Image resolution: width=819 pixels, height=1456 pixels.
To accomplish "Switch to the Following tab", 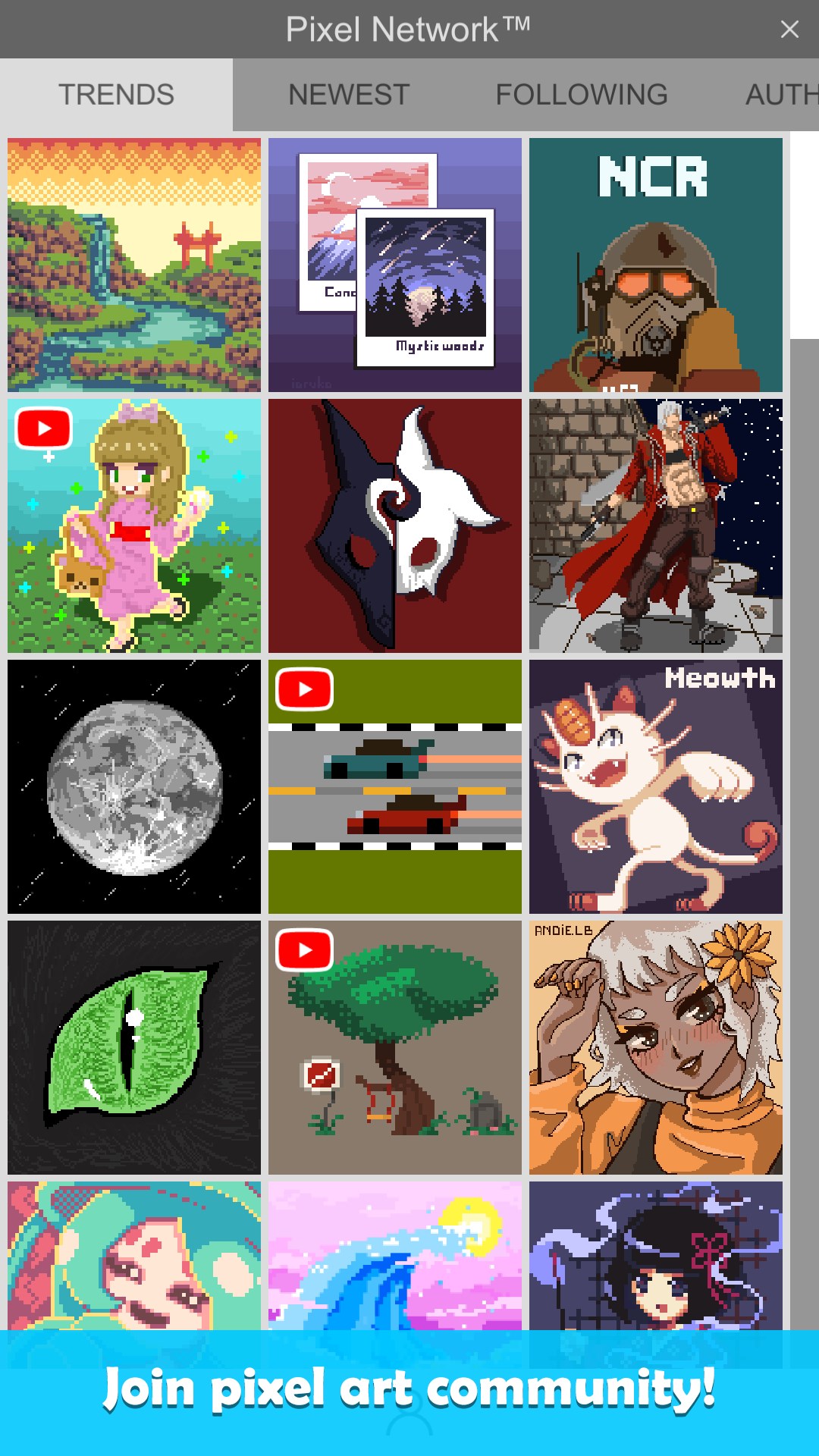I will (x=582, y=95).
